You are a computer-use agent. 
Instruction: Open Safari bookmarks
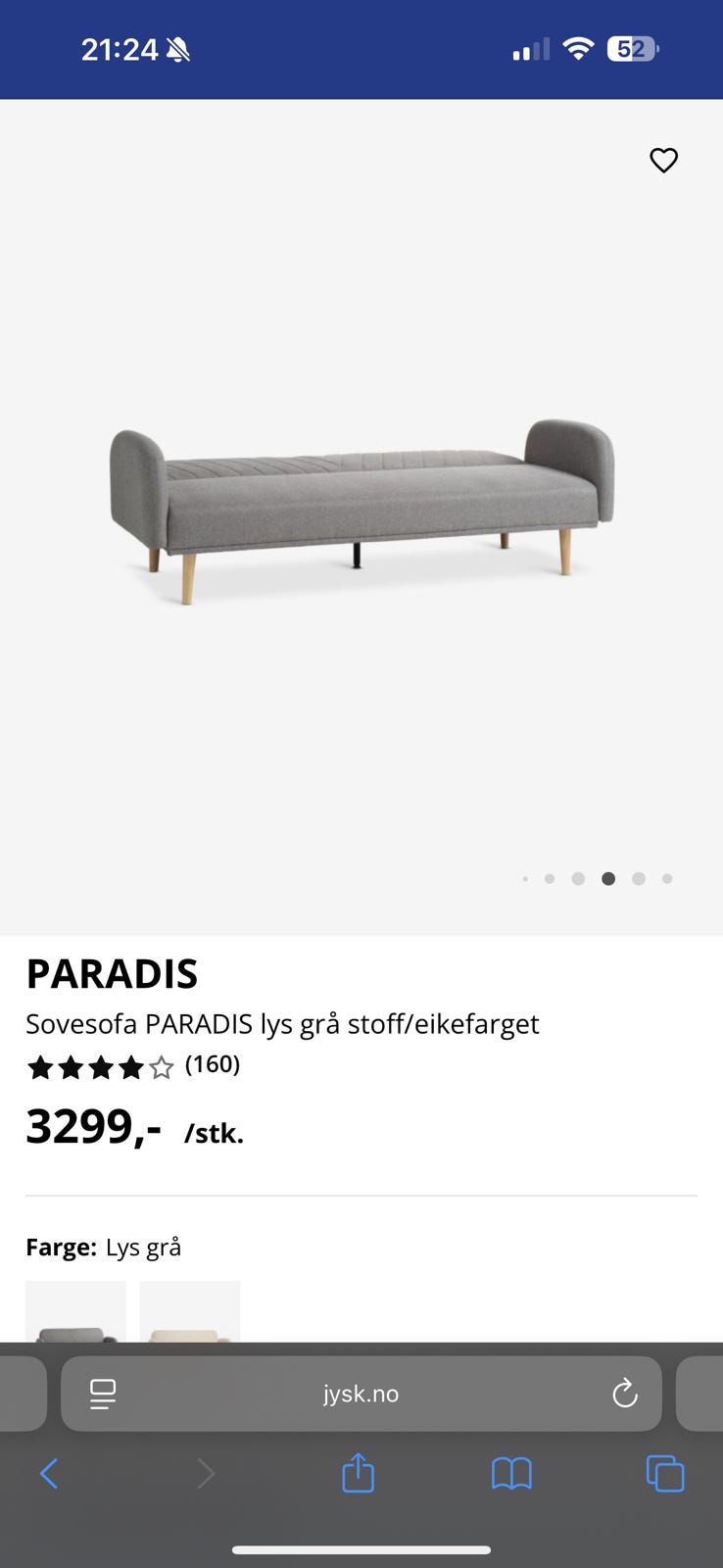coord(513,1473)
